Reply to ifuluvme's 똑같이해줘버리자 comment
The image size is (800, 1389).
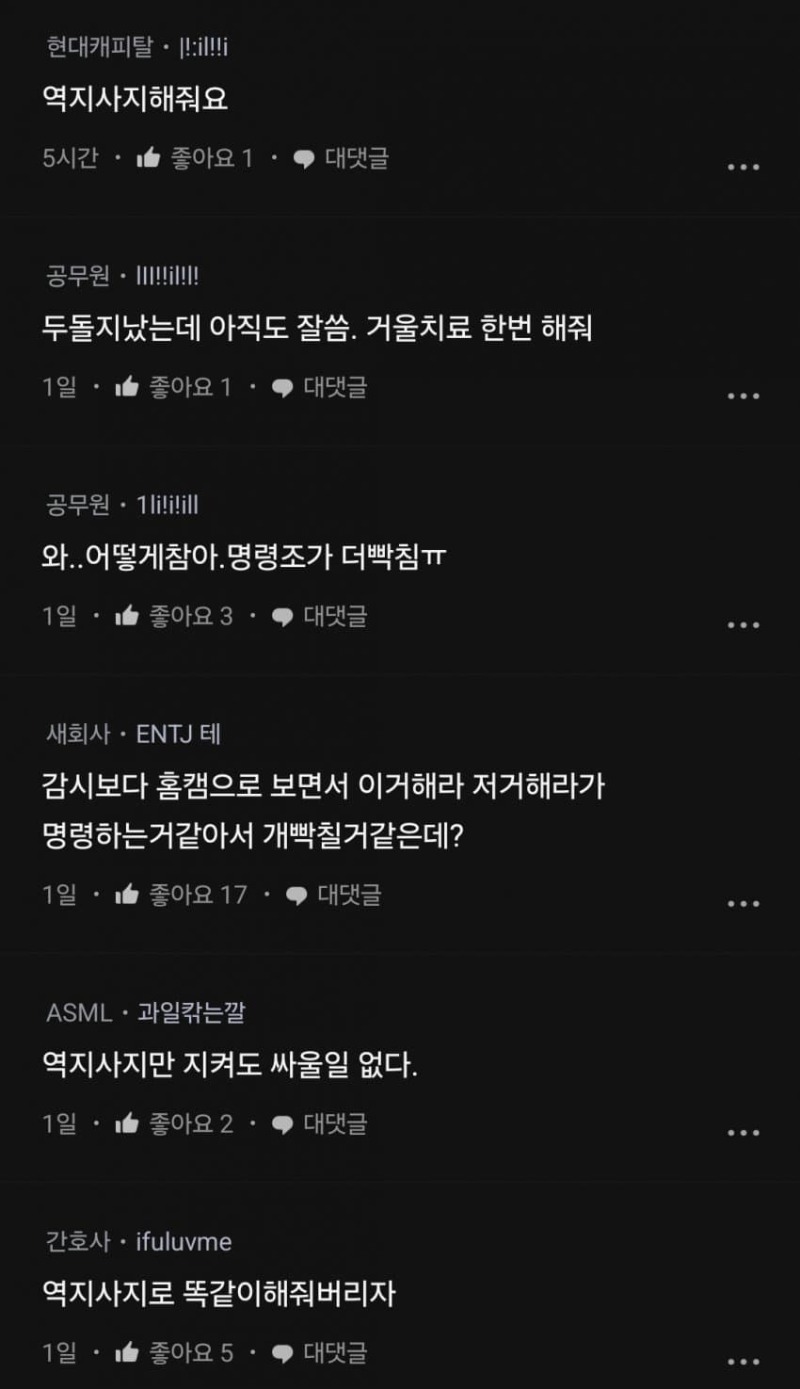[x=321, y=1353]
